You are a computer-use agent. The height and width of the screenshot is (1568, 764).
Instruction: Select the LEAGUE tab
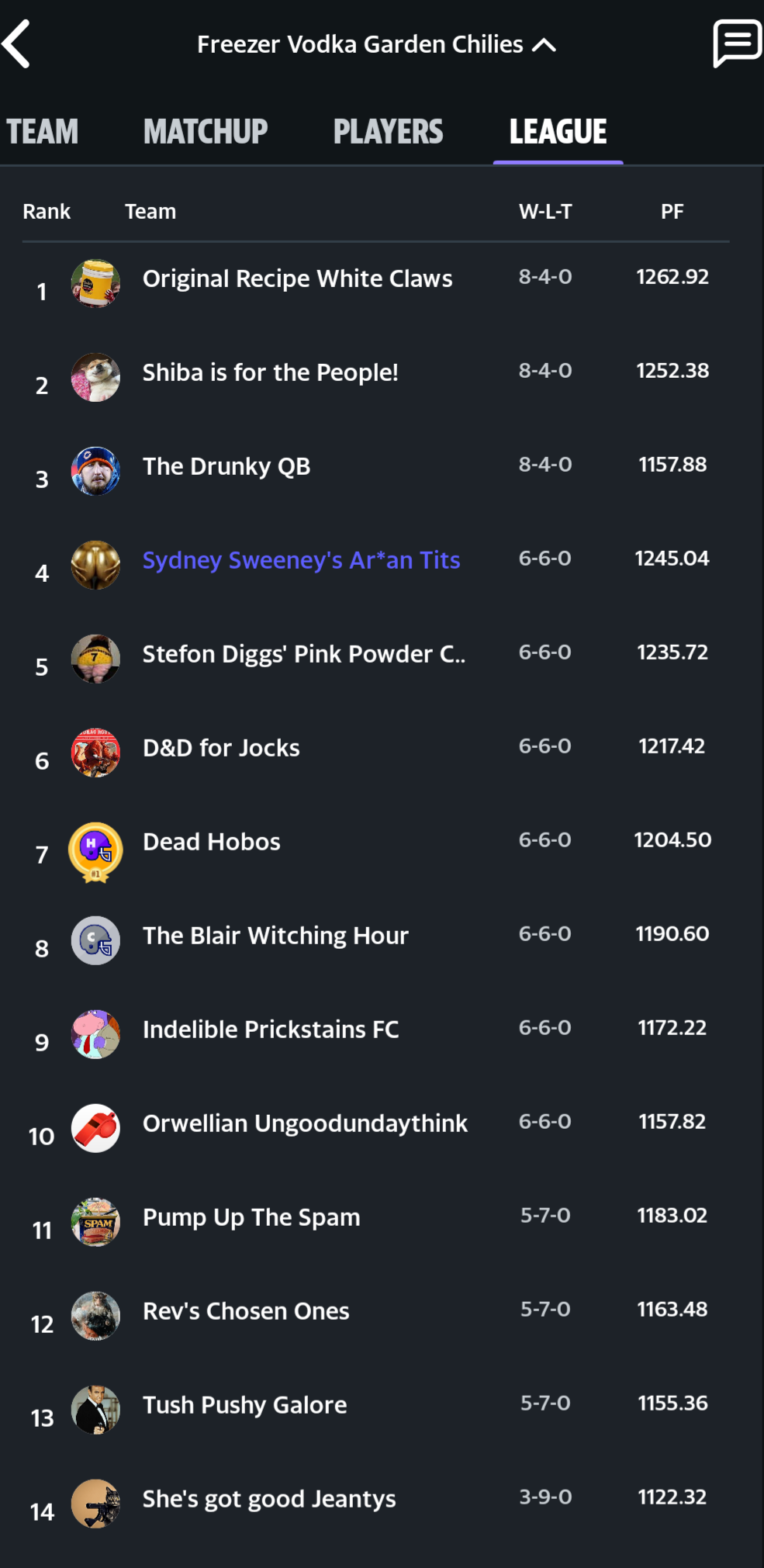[558, 131]
